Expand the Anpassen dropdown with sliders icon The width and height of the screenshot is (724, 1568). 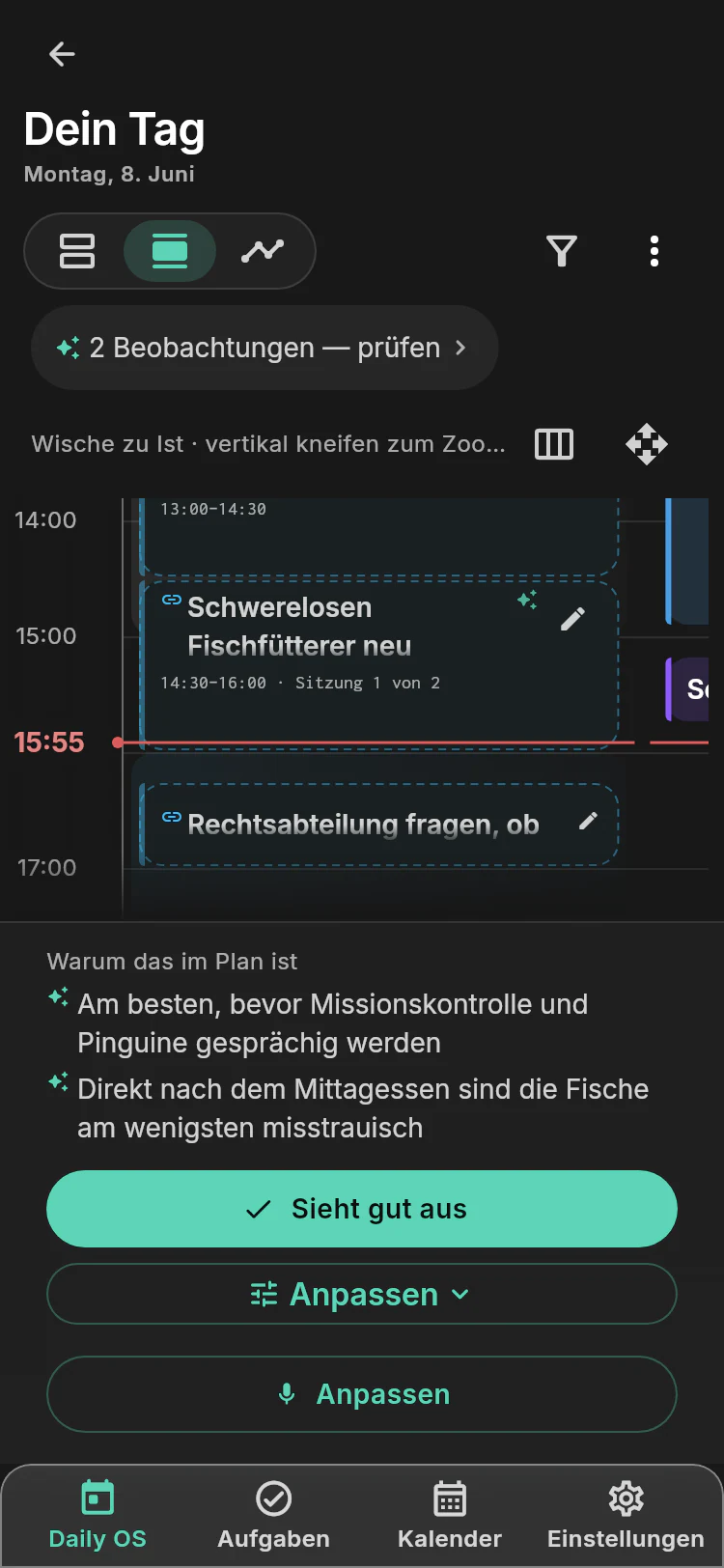[x=362, y=1294]
